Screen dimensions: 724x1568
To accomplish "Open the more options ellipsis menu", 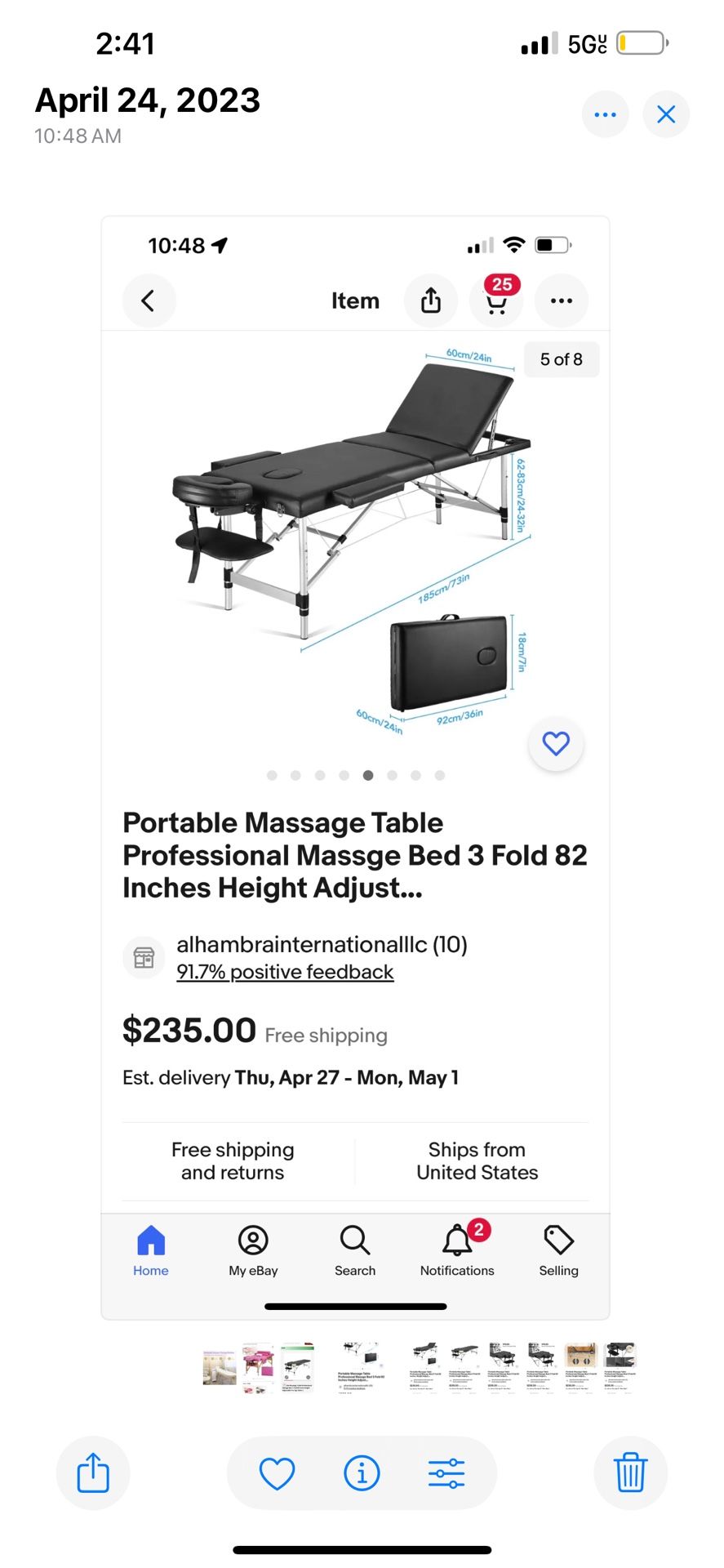I will tap(605, 114).
